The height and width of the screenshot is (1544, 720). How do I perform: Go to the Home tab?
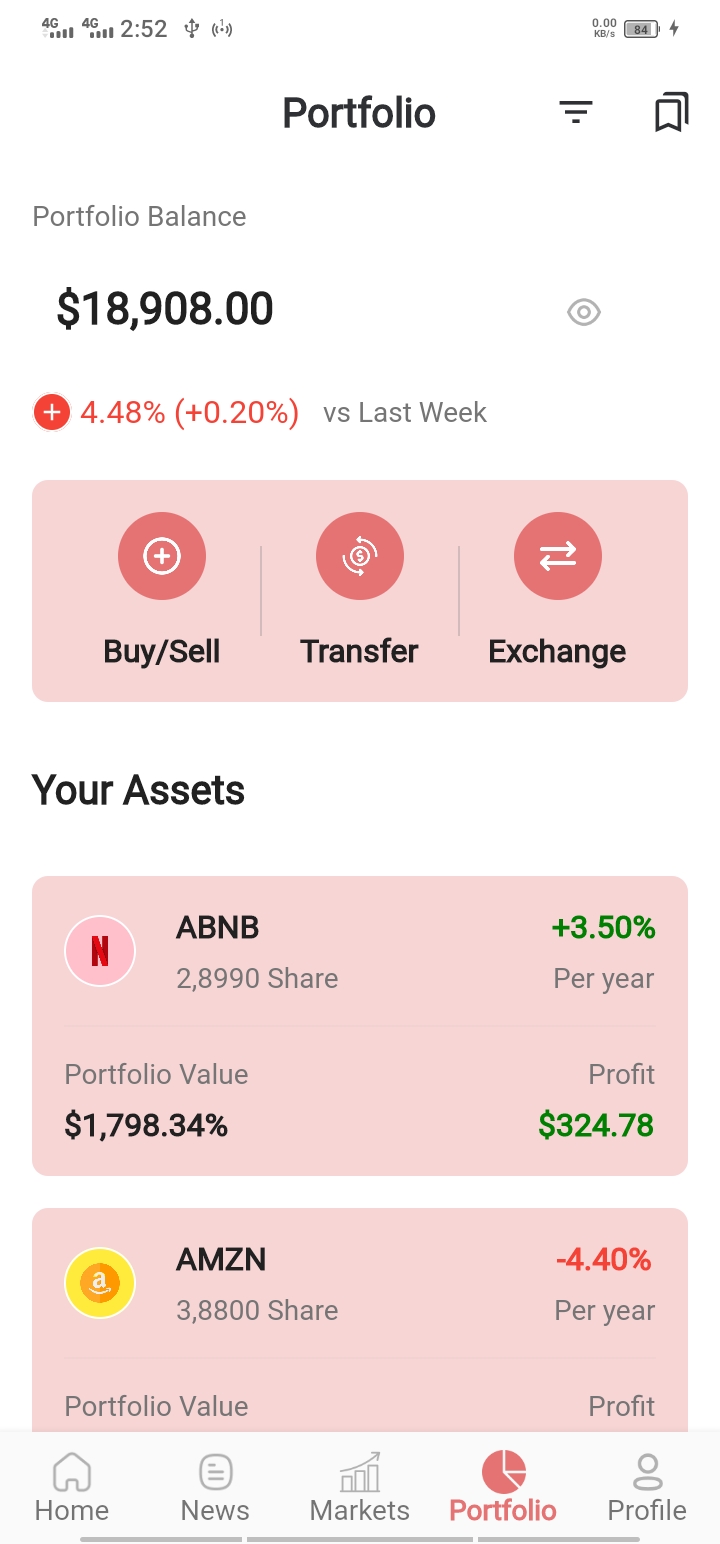tap(72, 1488)
